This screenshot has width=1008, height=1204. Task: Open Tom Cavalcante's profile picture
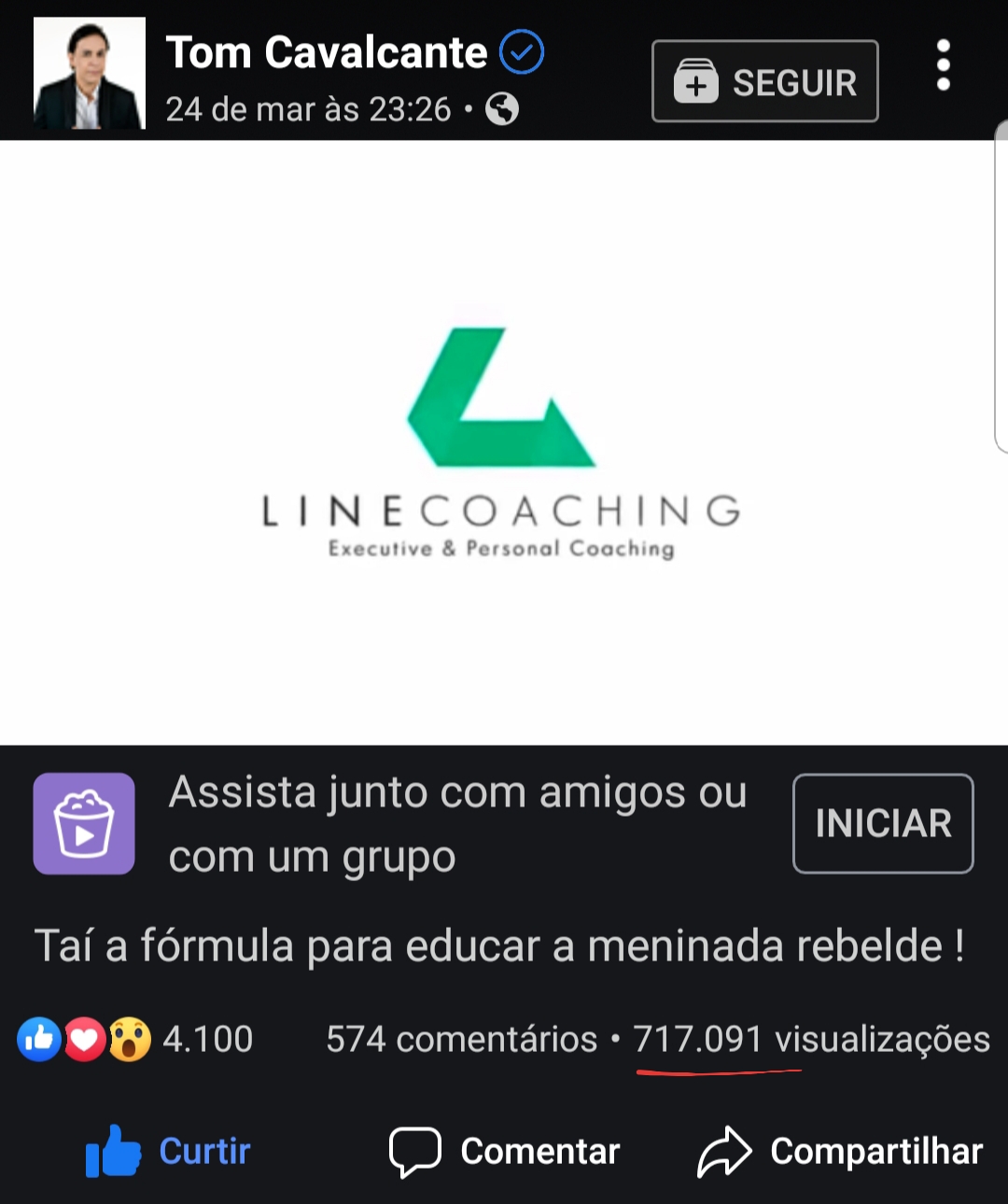click(x=90, y=73)
